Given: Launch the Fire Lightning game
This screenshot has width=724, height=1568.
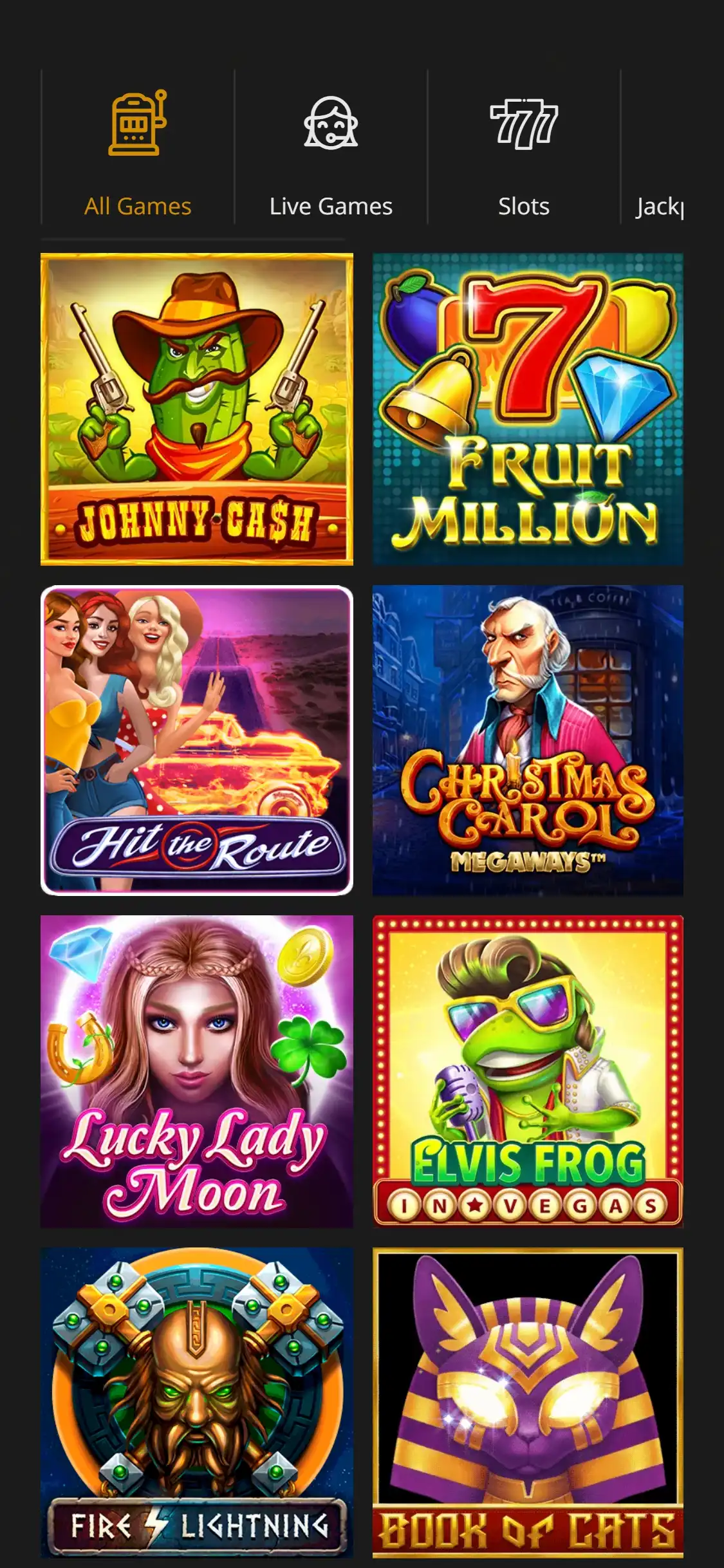Looking at the screenshot, I should (x=197, y=1403).
